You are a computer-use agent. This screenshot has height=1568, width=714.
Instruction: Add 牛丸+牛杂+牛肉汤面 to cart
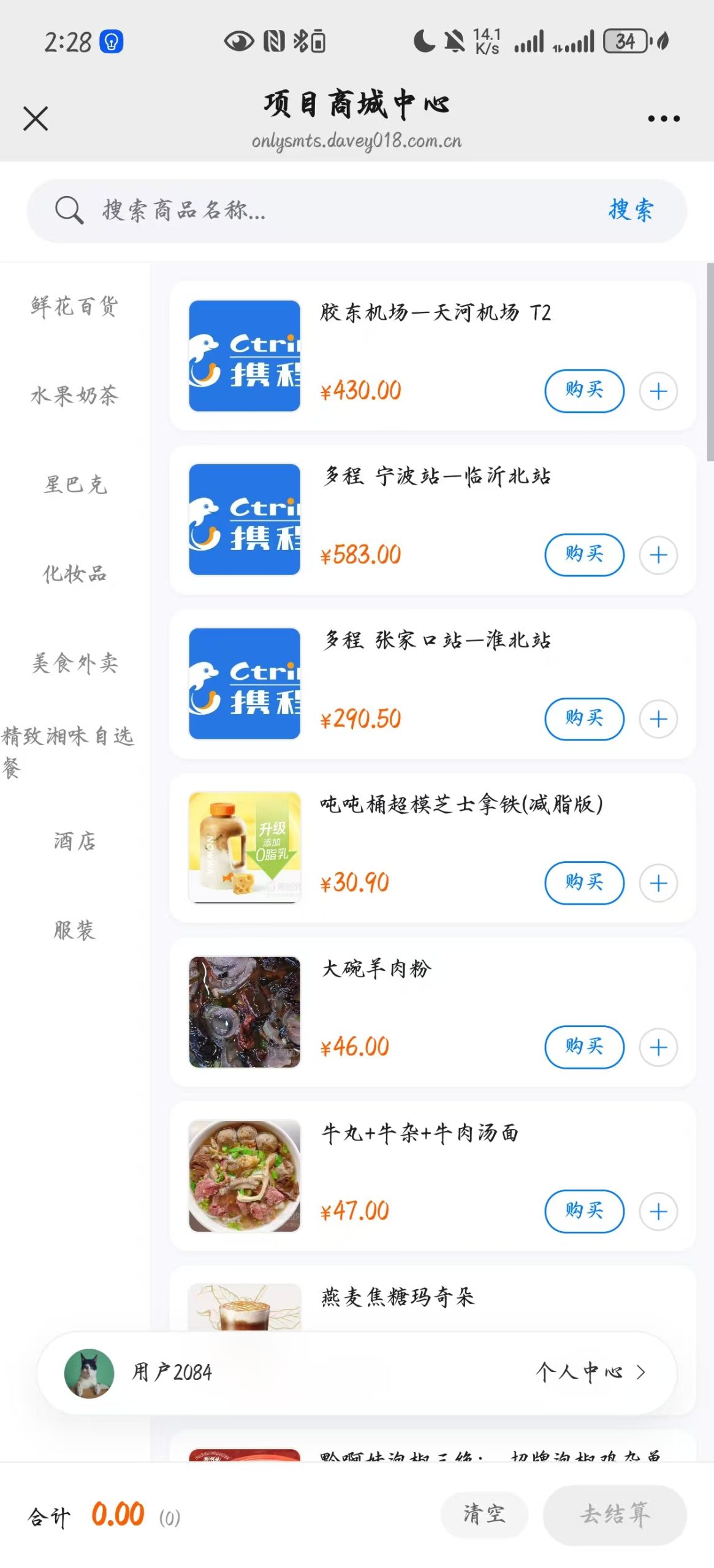pyautogui.click(x=658, y=1211)
